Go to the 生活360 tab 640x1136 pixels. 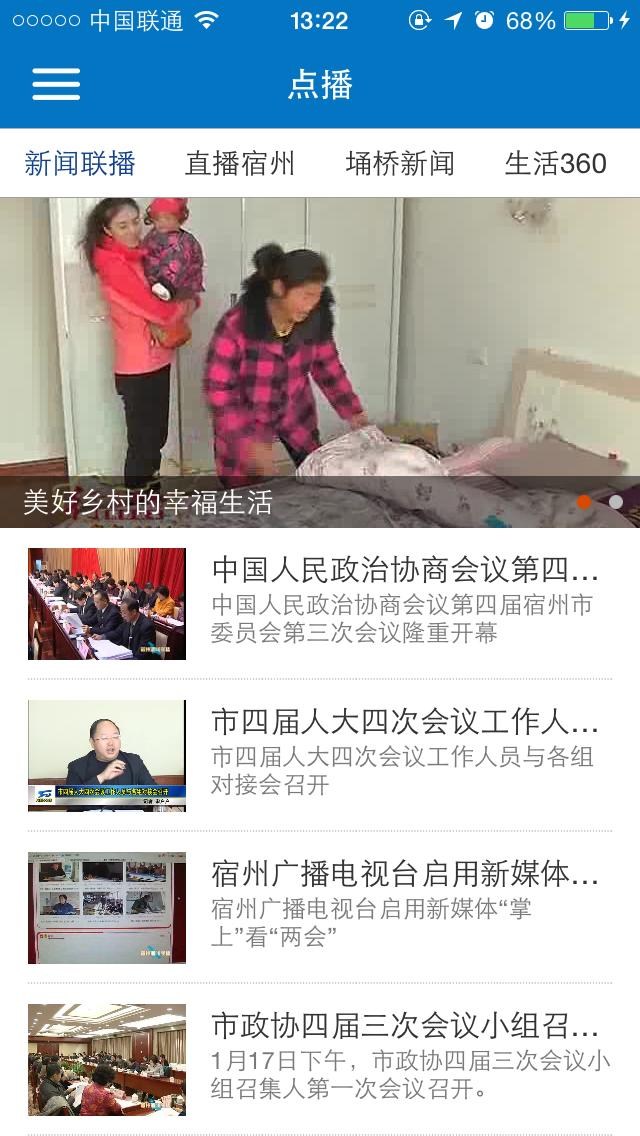(555, 164)
